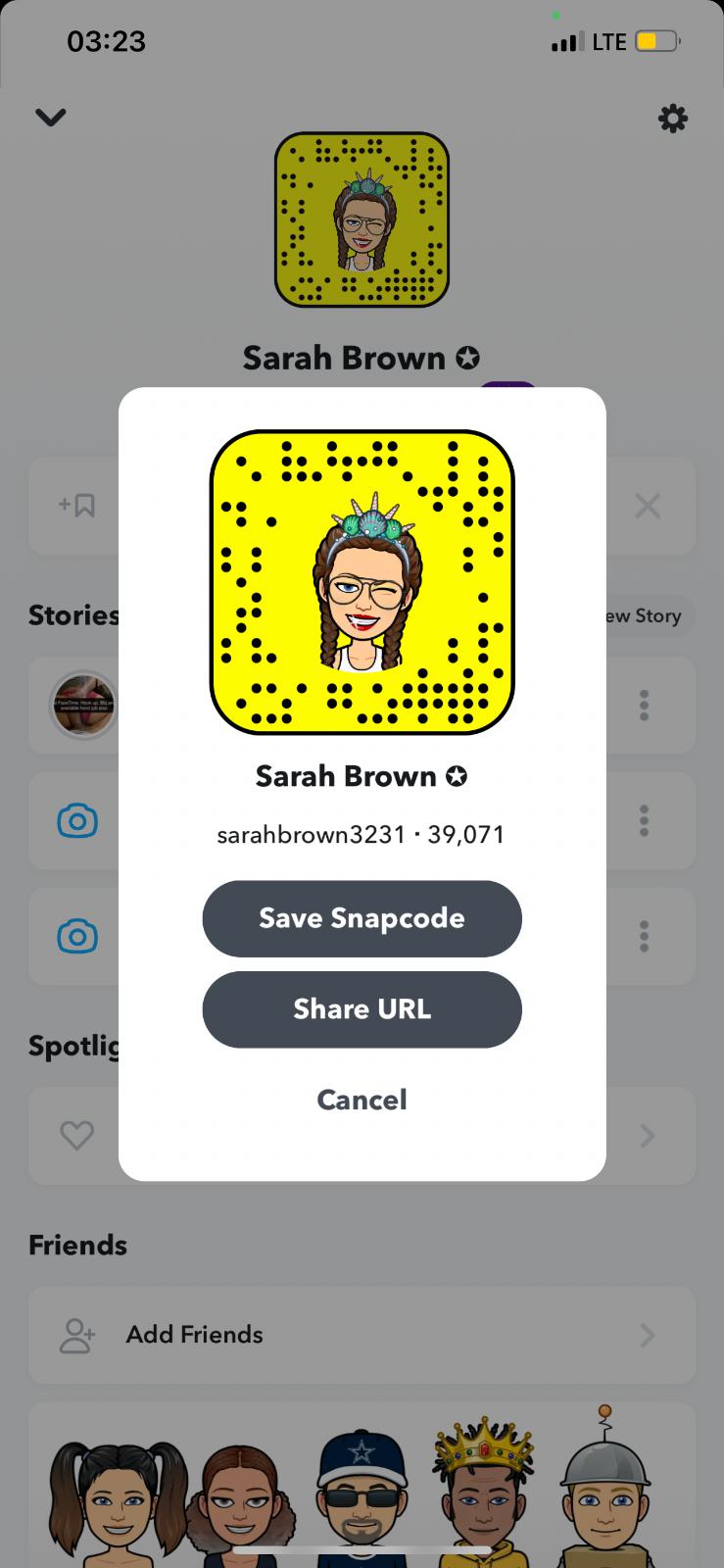Tap the Share URL button
The width and height of the screenshot is (724, 1568).
pyautogui.click(x=362, y=1009)
